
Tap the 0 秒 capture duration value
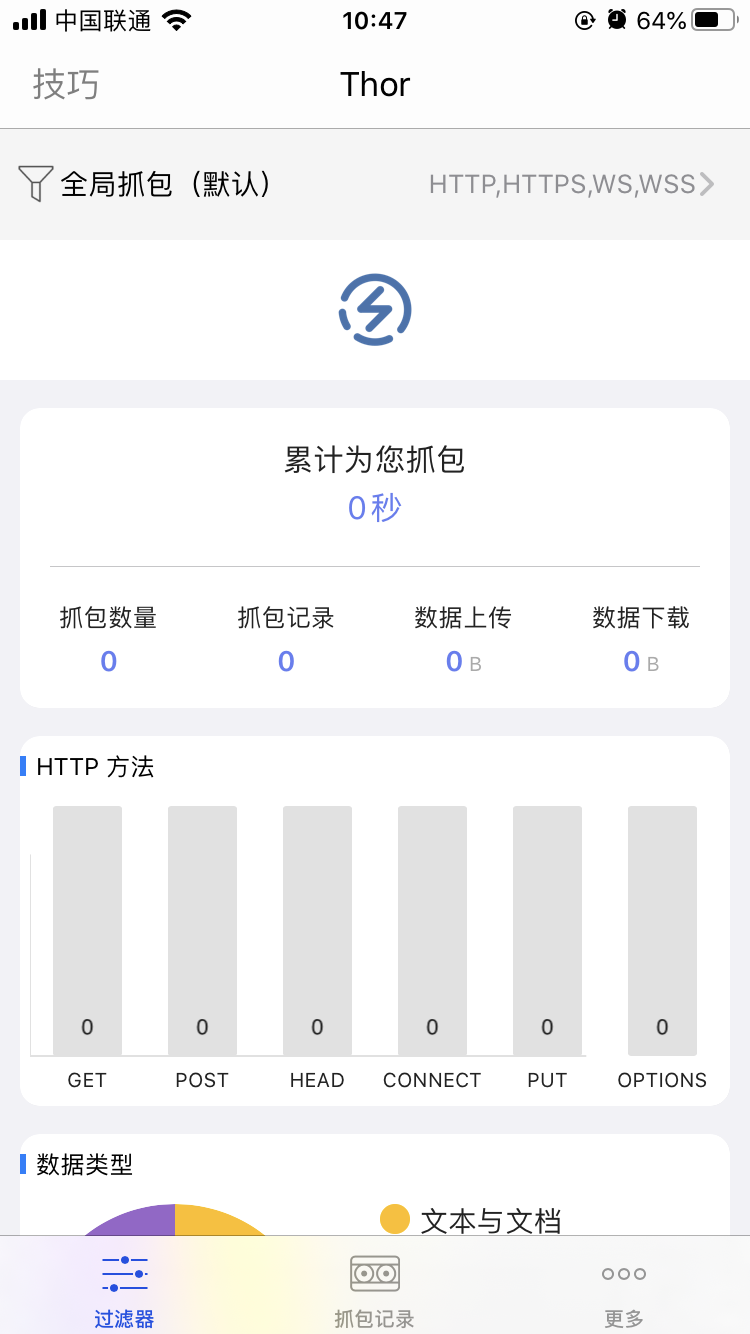coord(374,508)
